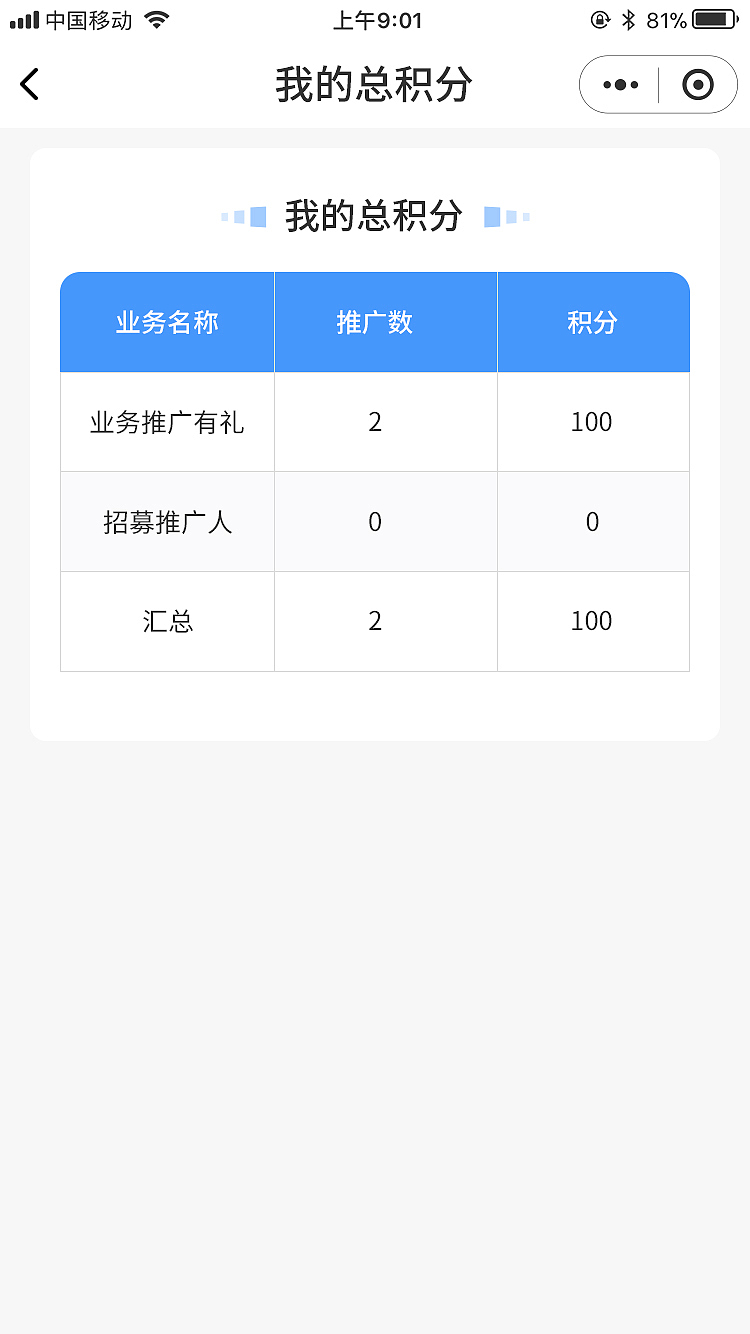
Task: Tap the back arrow icon
Action: click(x=29, y=84)
